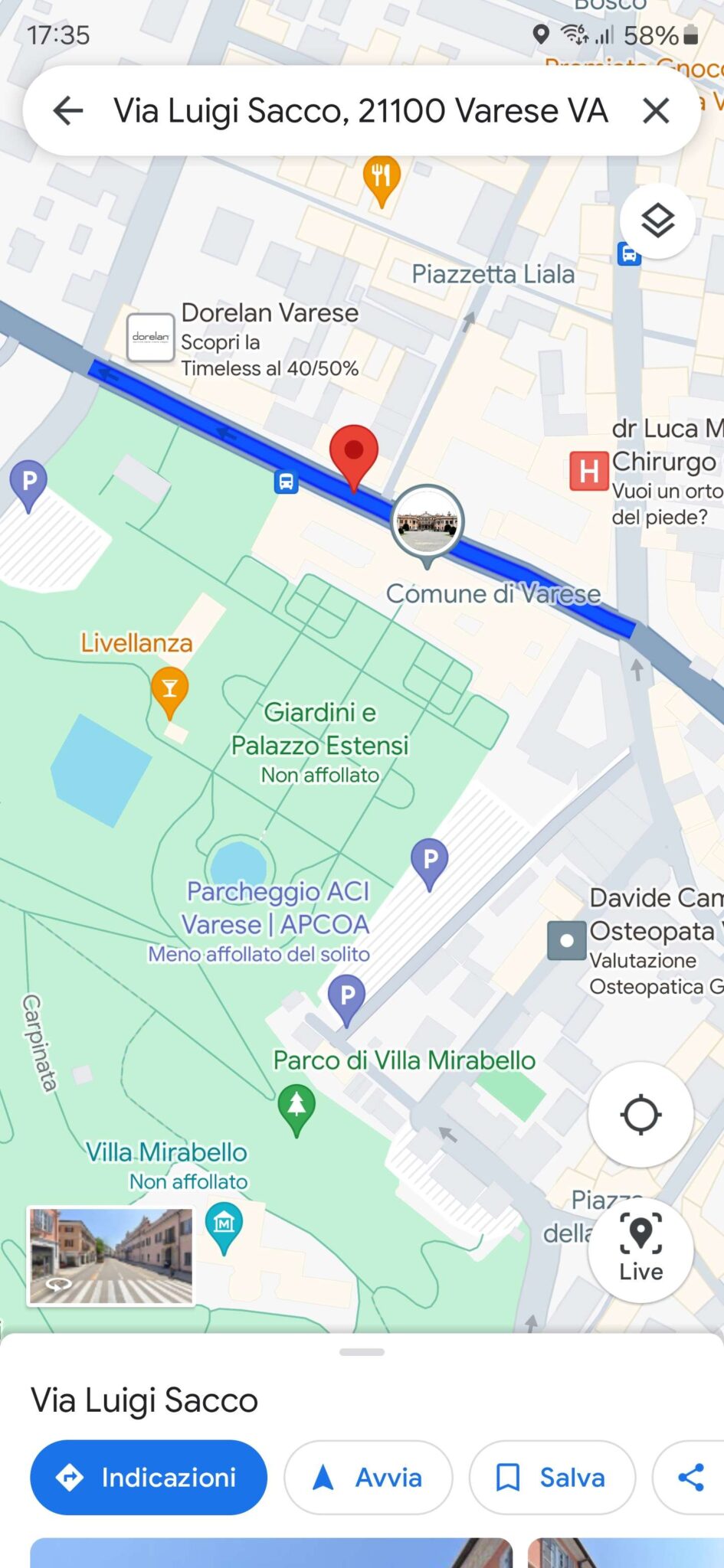Go back using the arrow in search bar
This screenshot has height=1568, width=724.
coord(67,110)
